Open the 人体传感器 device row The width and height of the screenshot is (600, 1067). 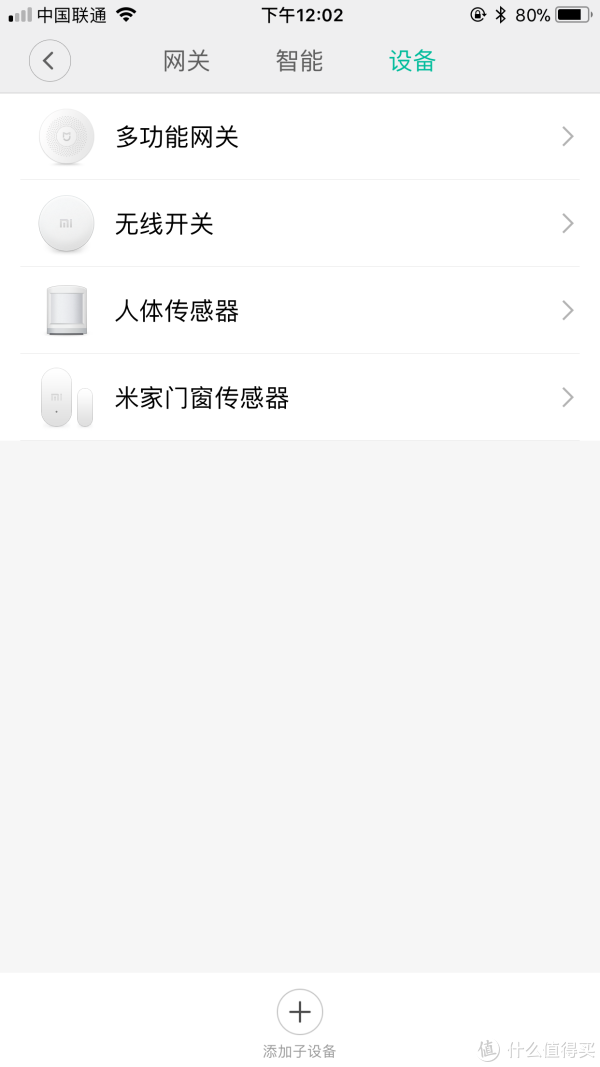tap(300, 310)
